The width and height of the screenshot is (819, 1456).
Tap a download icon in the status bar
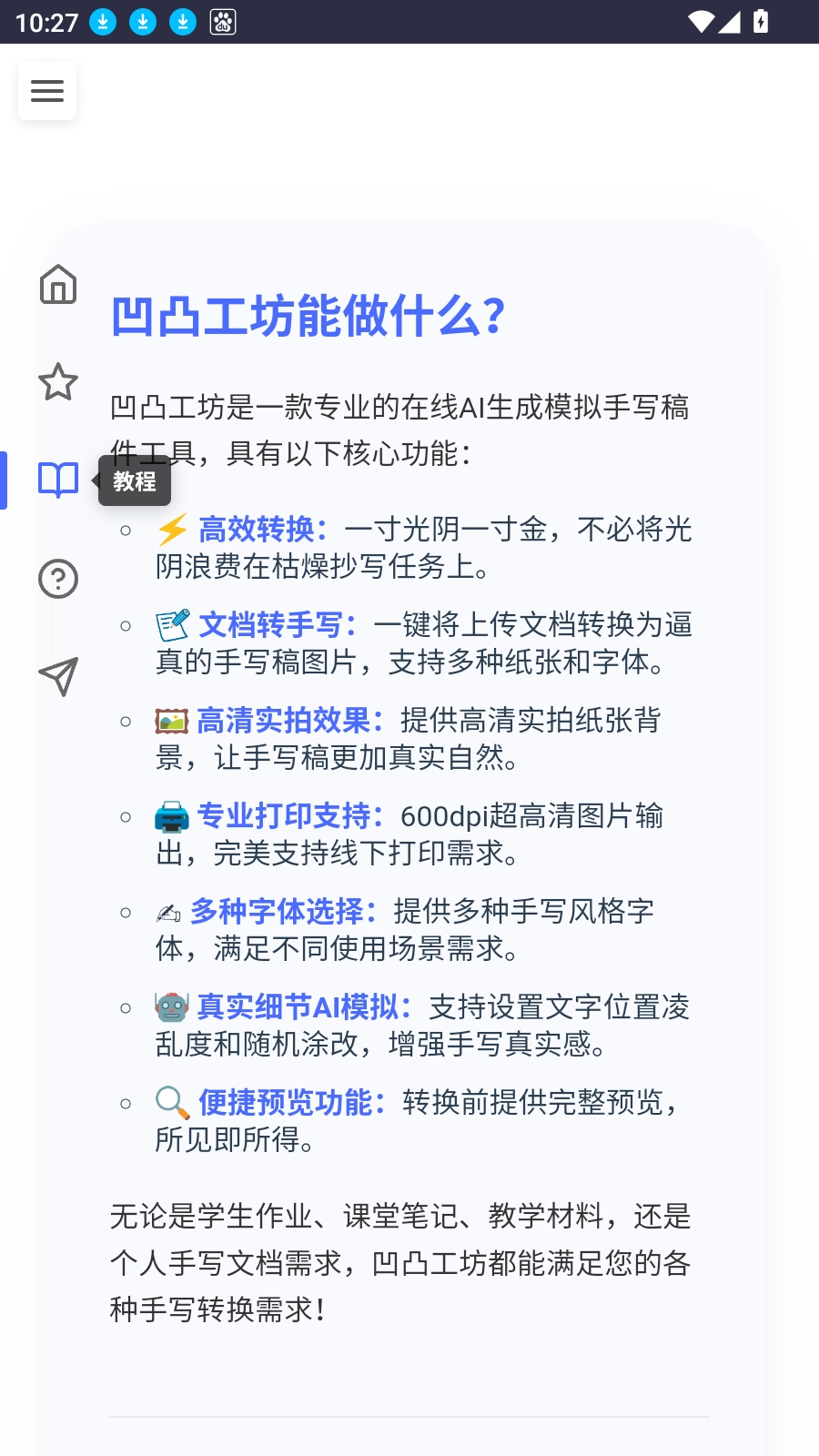(103, 20)
